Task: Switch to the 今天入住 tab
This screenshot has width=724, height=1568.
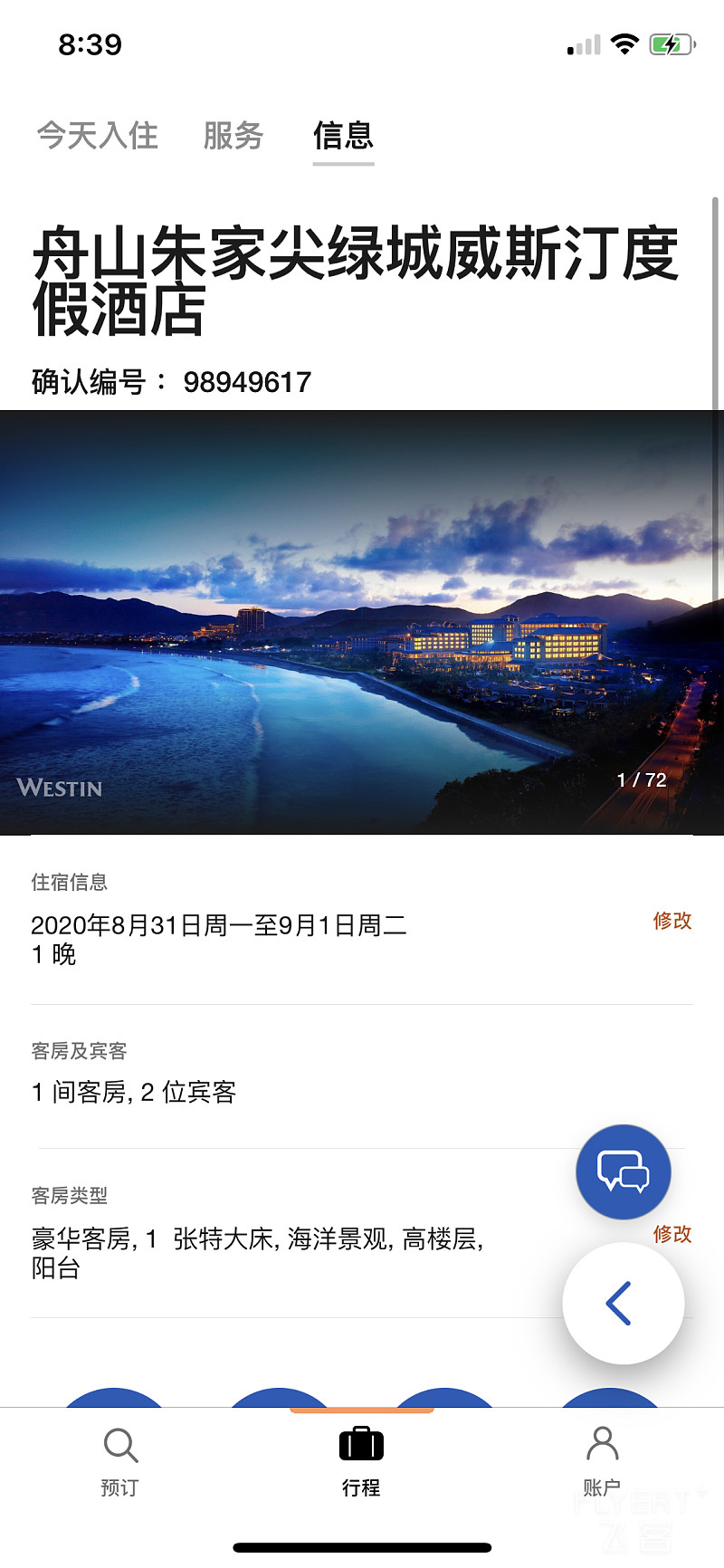Action: (98, 136)
